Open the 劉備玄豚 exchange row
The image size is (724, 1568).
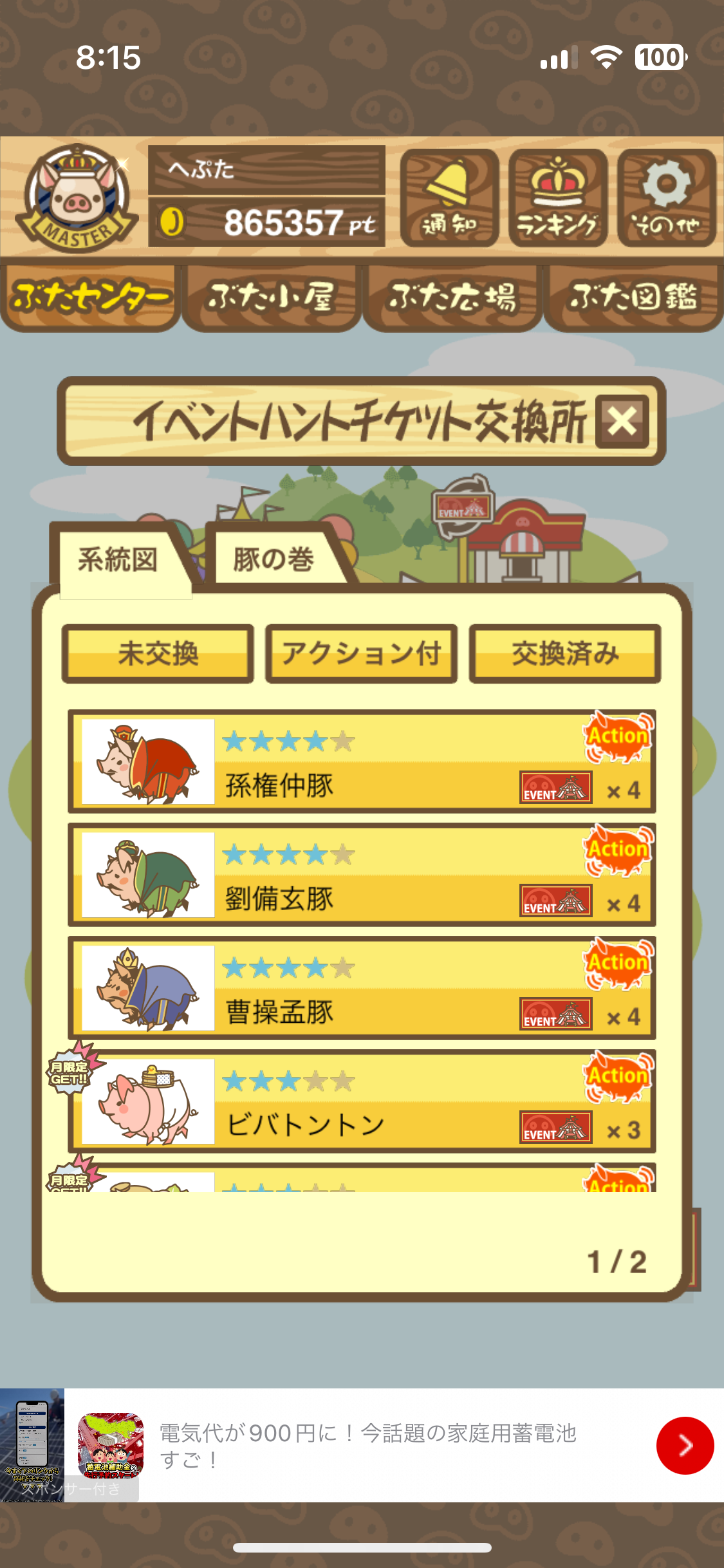362,875
